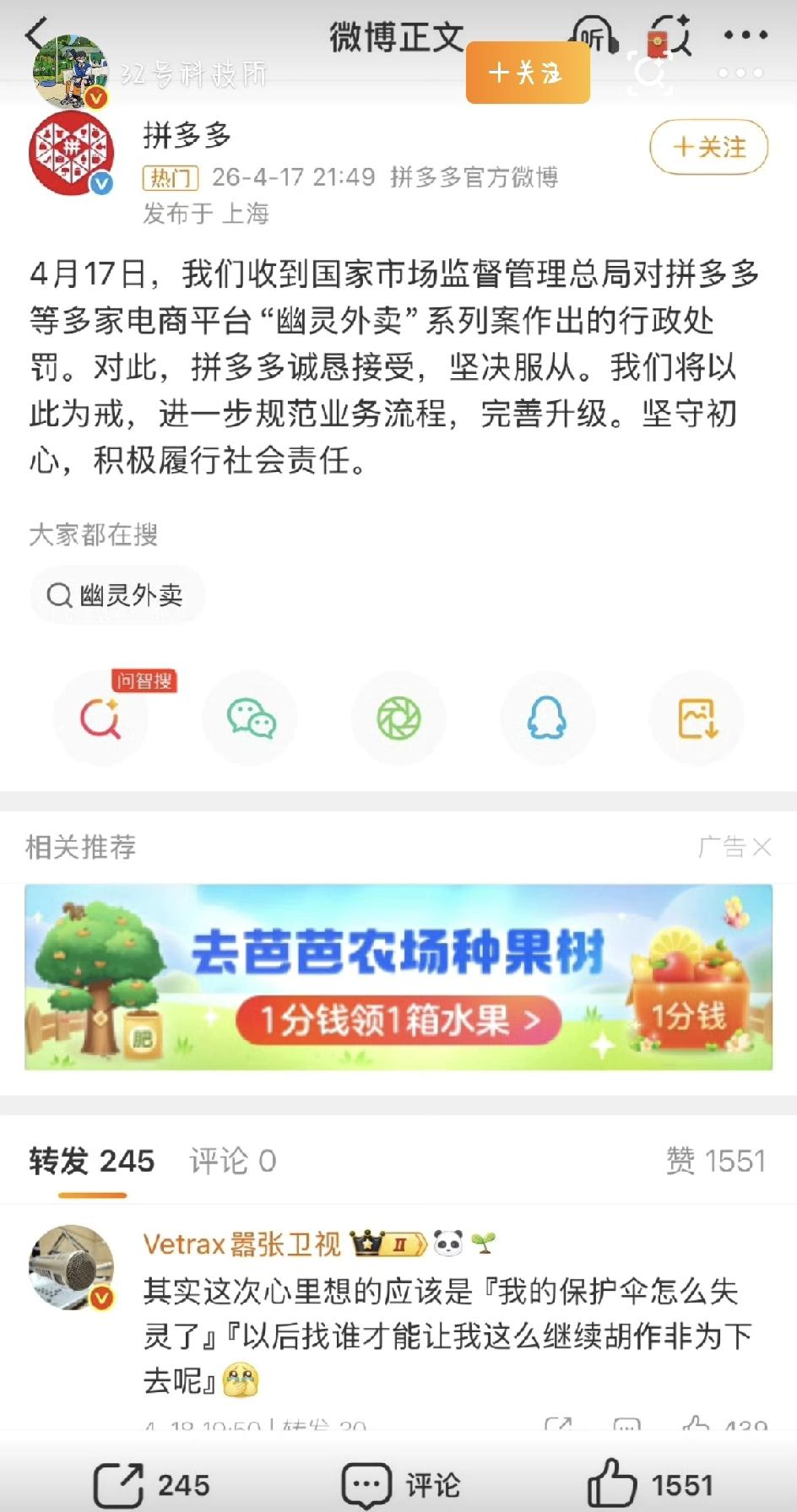Save post as image using download icon
The width and height of the screenshot is (797, 1512).
(x=696, y=719)
